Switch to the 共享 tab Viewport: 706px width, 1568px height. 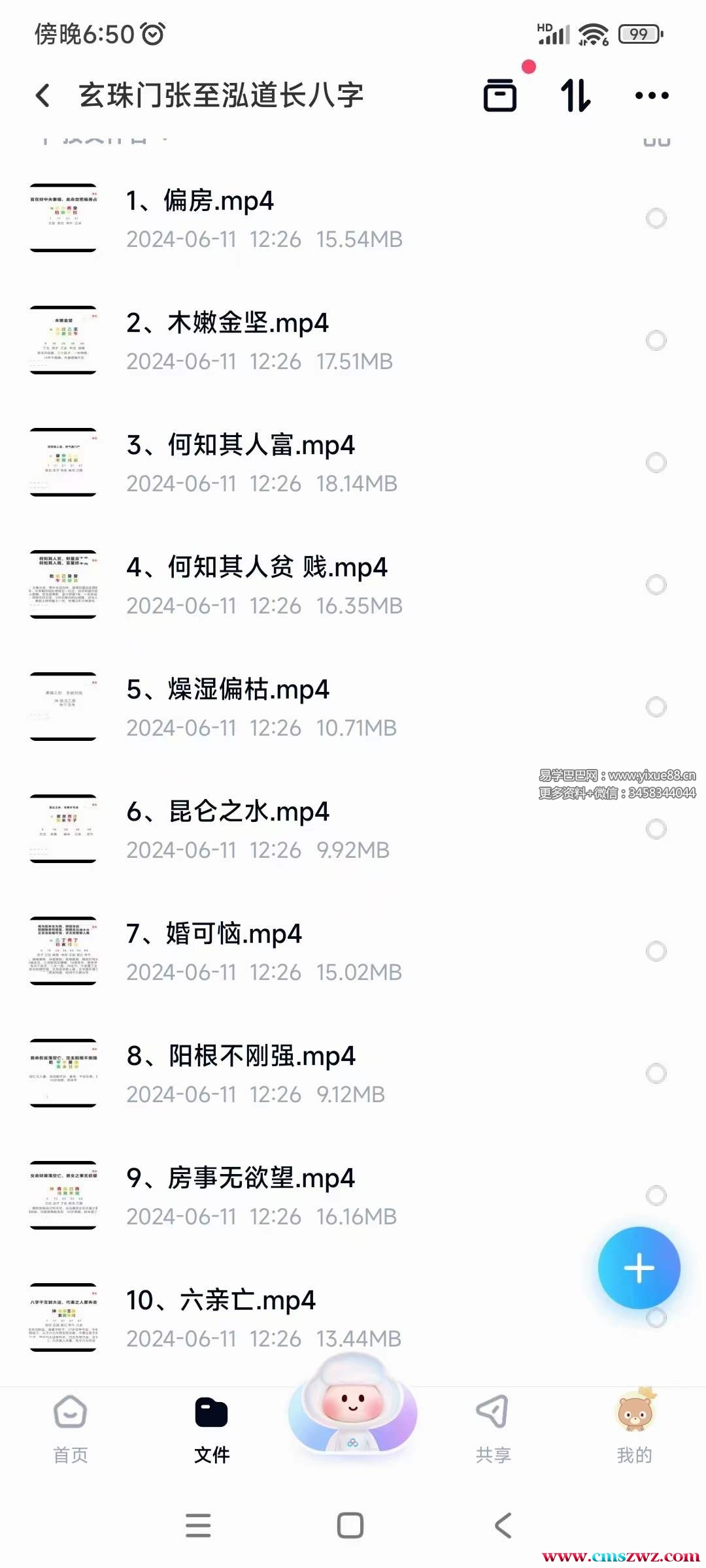click(493, 1429)
